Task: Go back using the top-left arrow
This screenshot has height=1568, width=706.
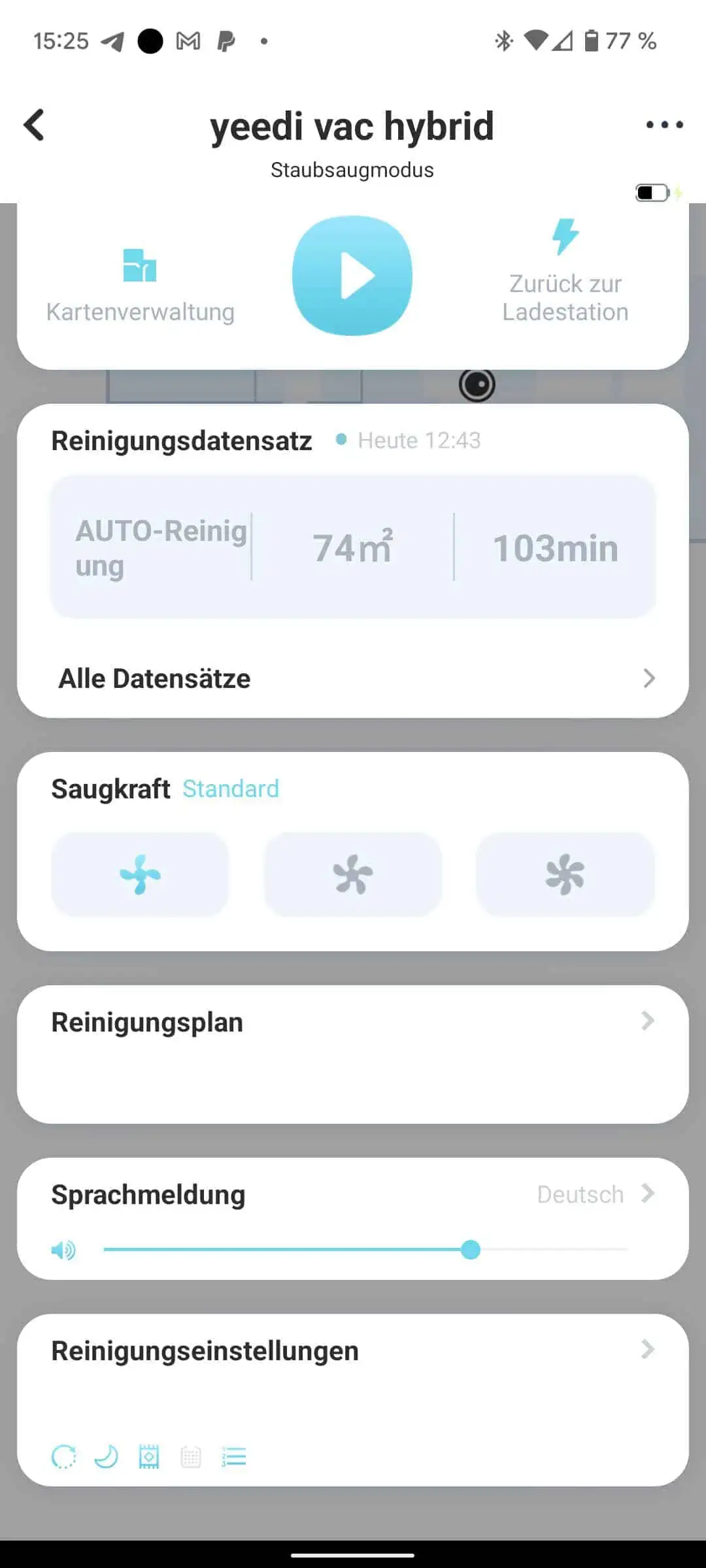Action: tap(34, 125)
